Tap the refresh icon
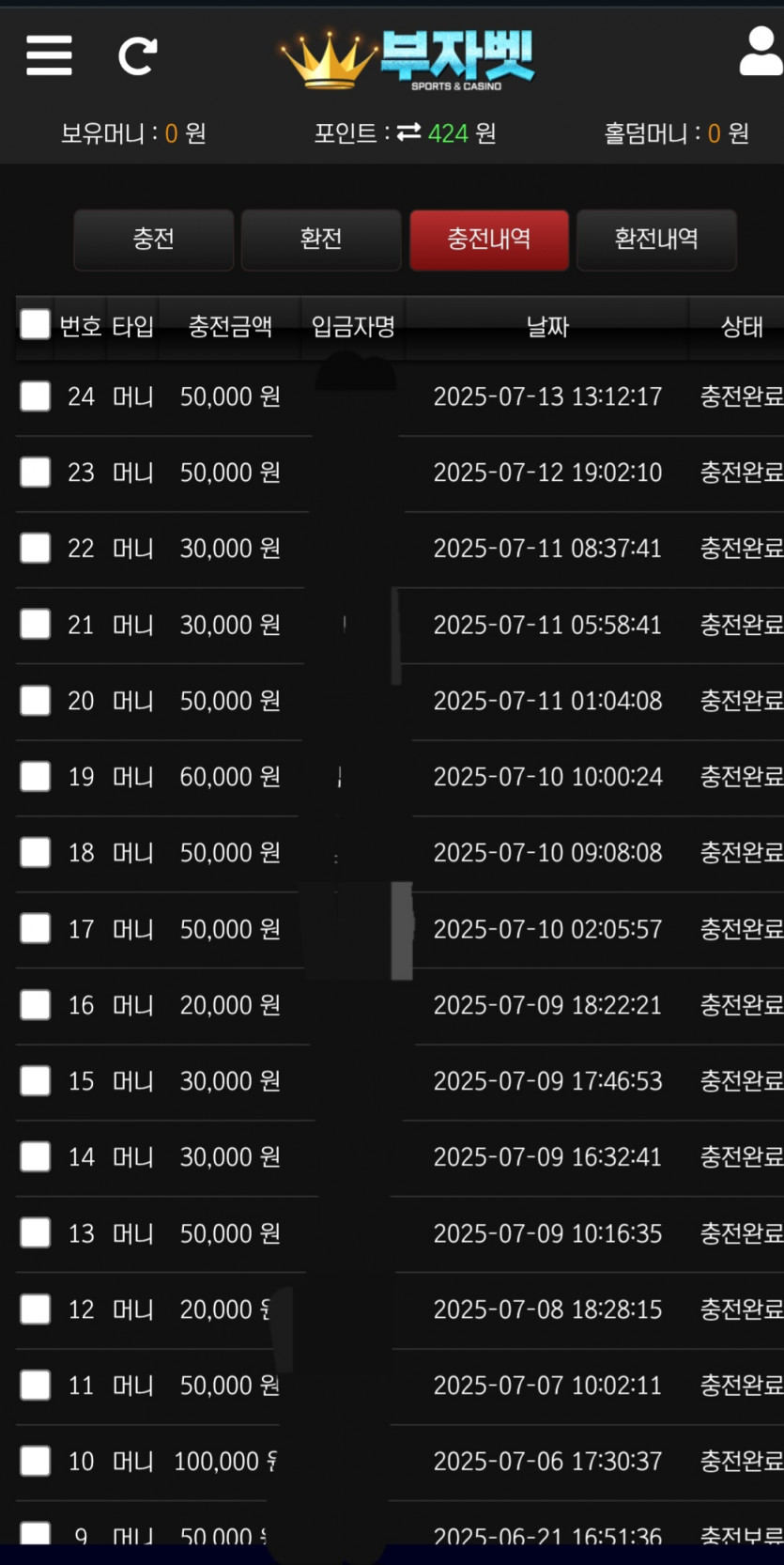 coord(137,56)
